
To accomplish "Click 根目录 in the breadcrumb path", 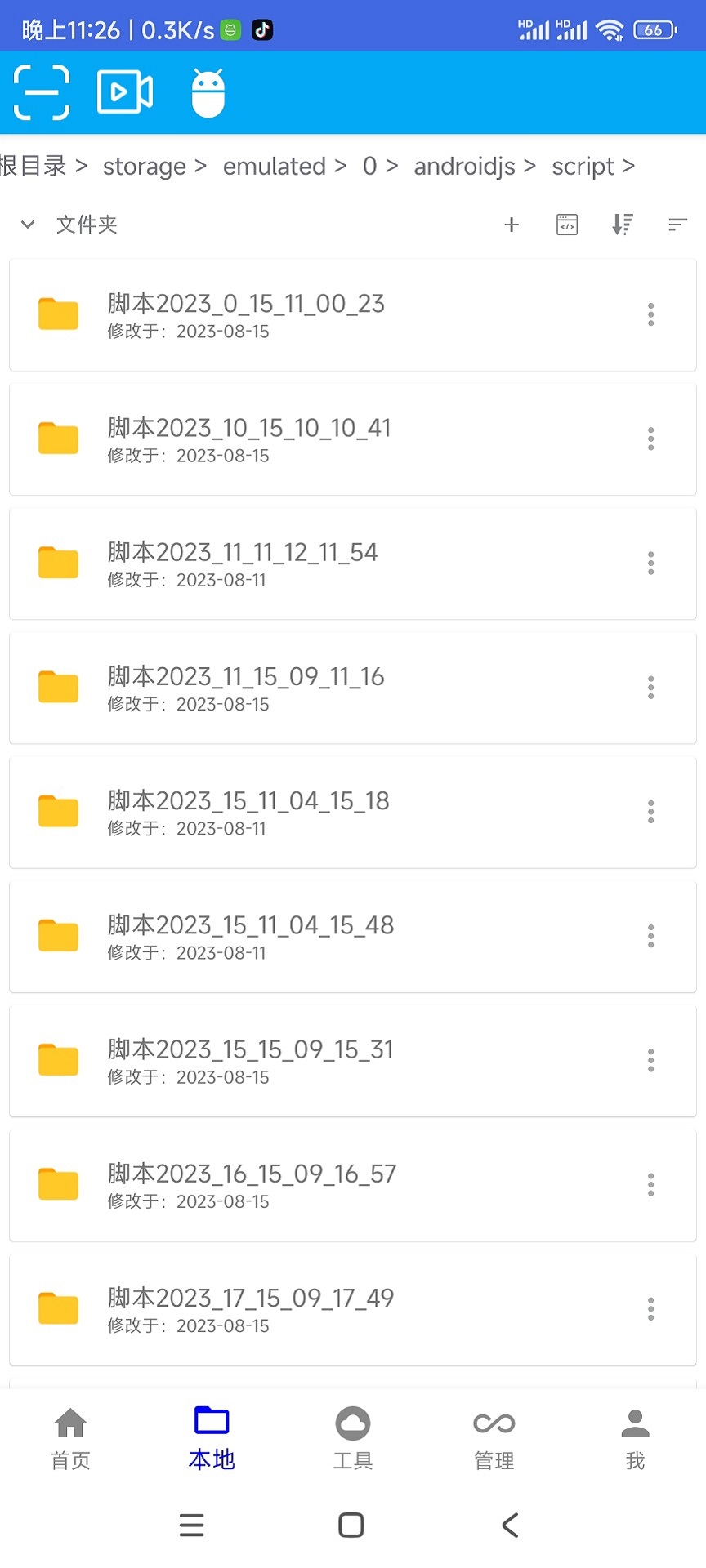I will coord(33,166).
